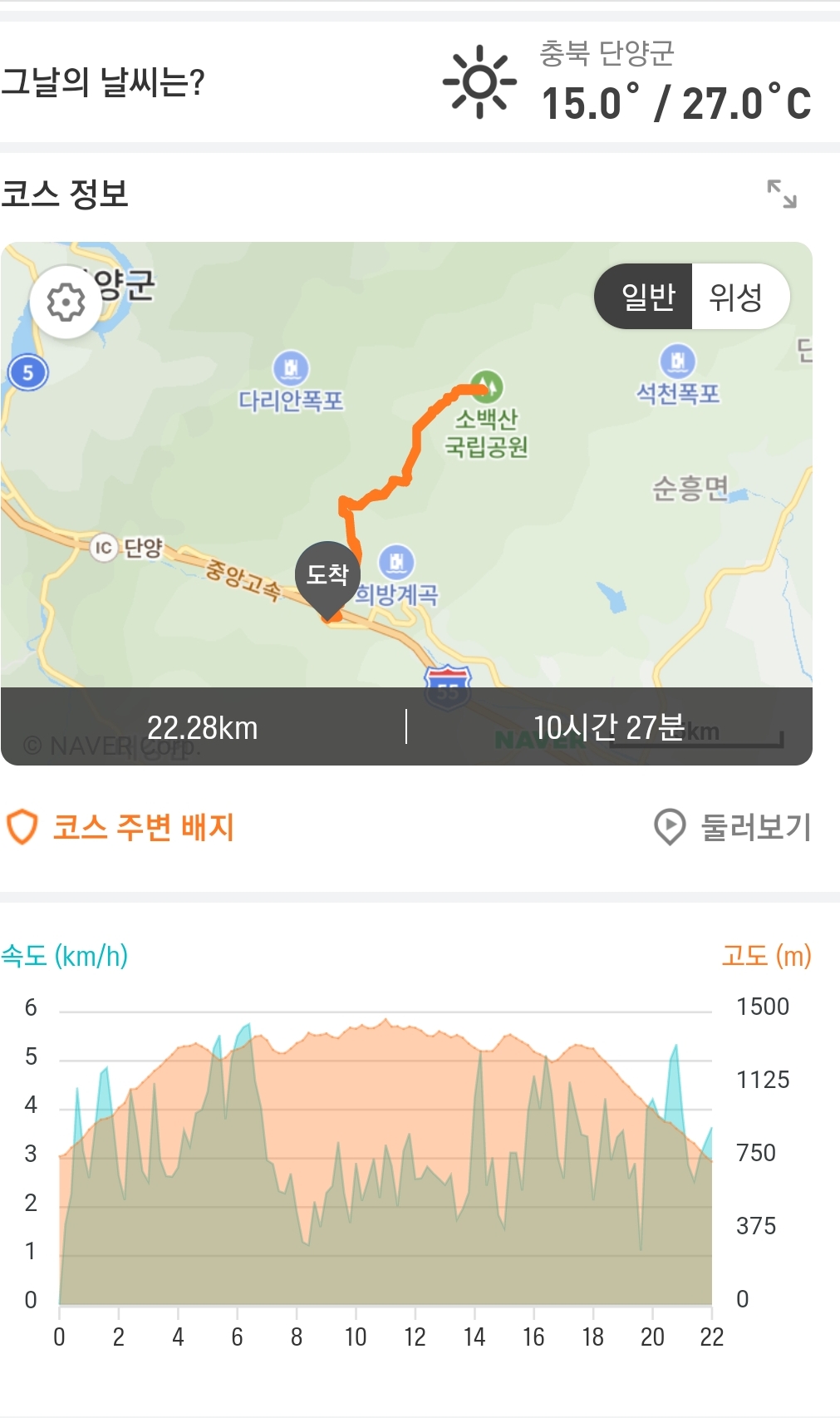Viewport: 840px width, 1418px height.
Task: Open map settings gear
Action: [x=66, y=302]
